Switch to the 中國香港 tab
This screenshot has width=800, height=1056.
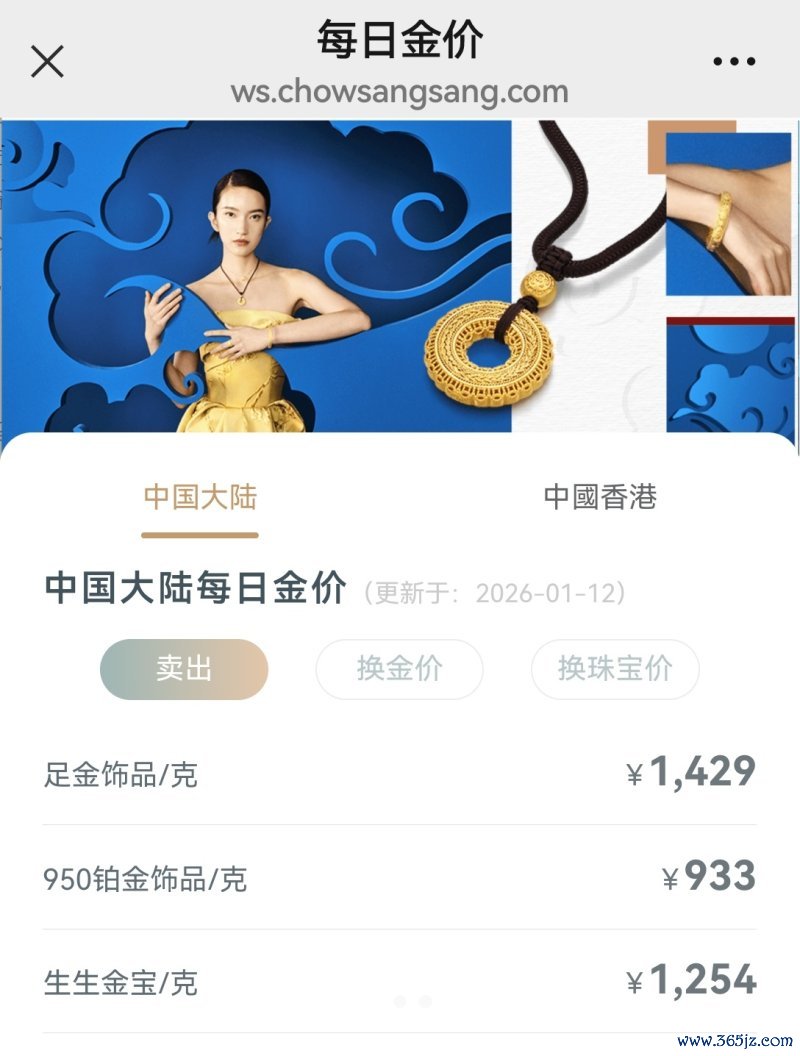coord(600,497)
